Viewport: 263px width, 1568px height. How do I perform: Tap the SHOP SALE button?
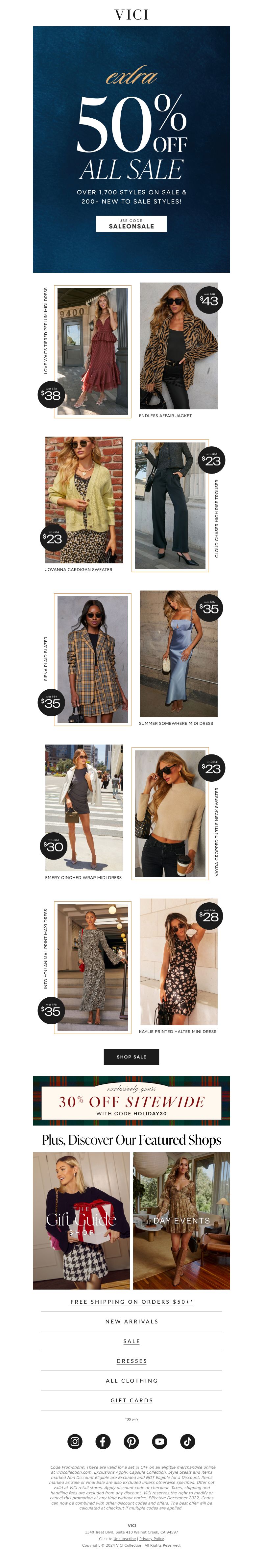tap(131, 1057)
